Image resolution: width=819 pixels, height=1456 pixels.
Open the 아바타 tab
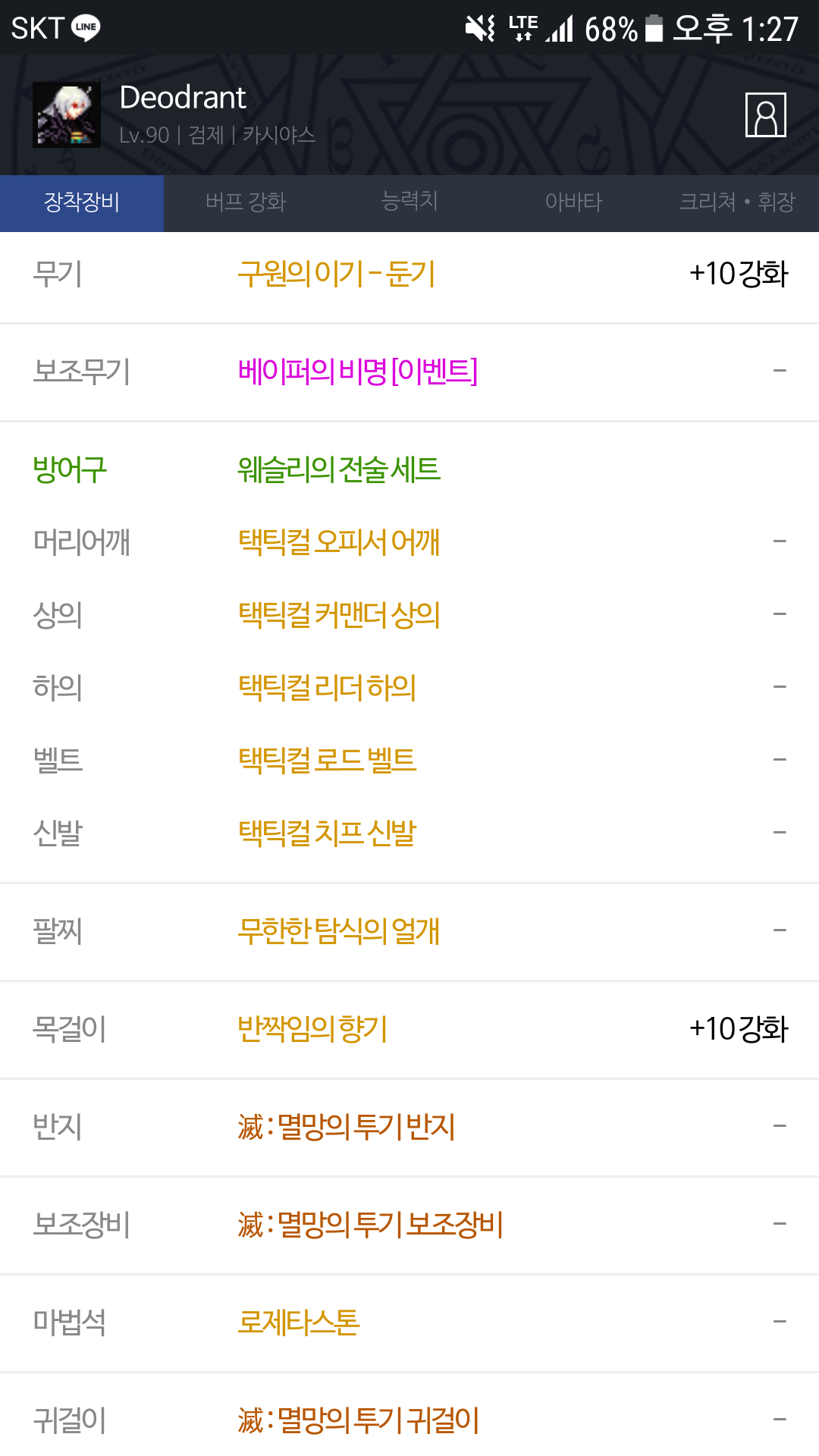573,202
